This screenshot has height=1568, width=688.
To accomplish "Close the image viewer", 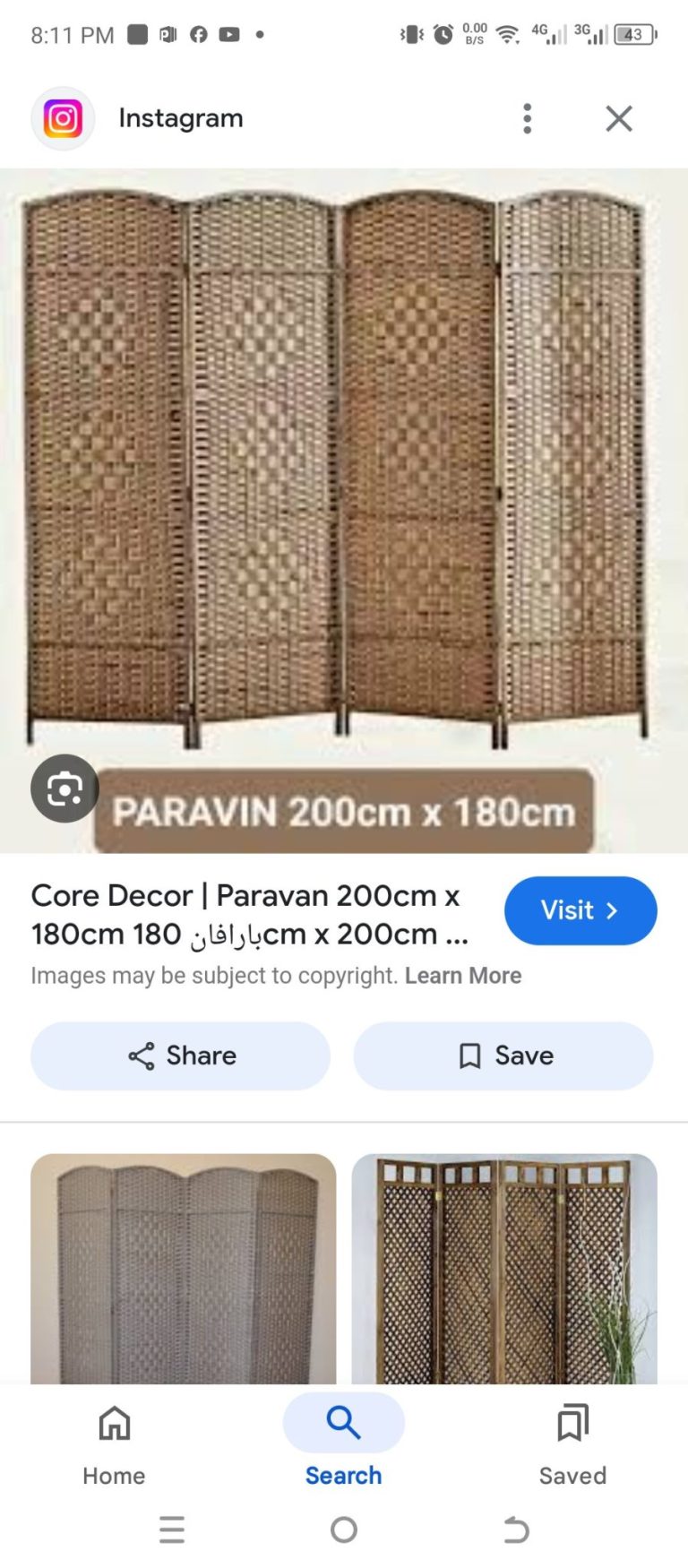I will 618,118.
